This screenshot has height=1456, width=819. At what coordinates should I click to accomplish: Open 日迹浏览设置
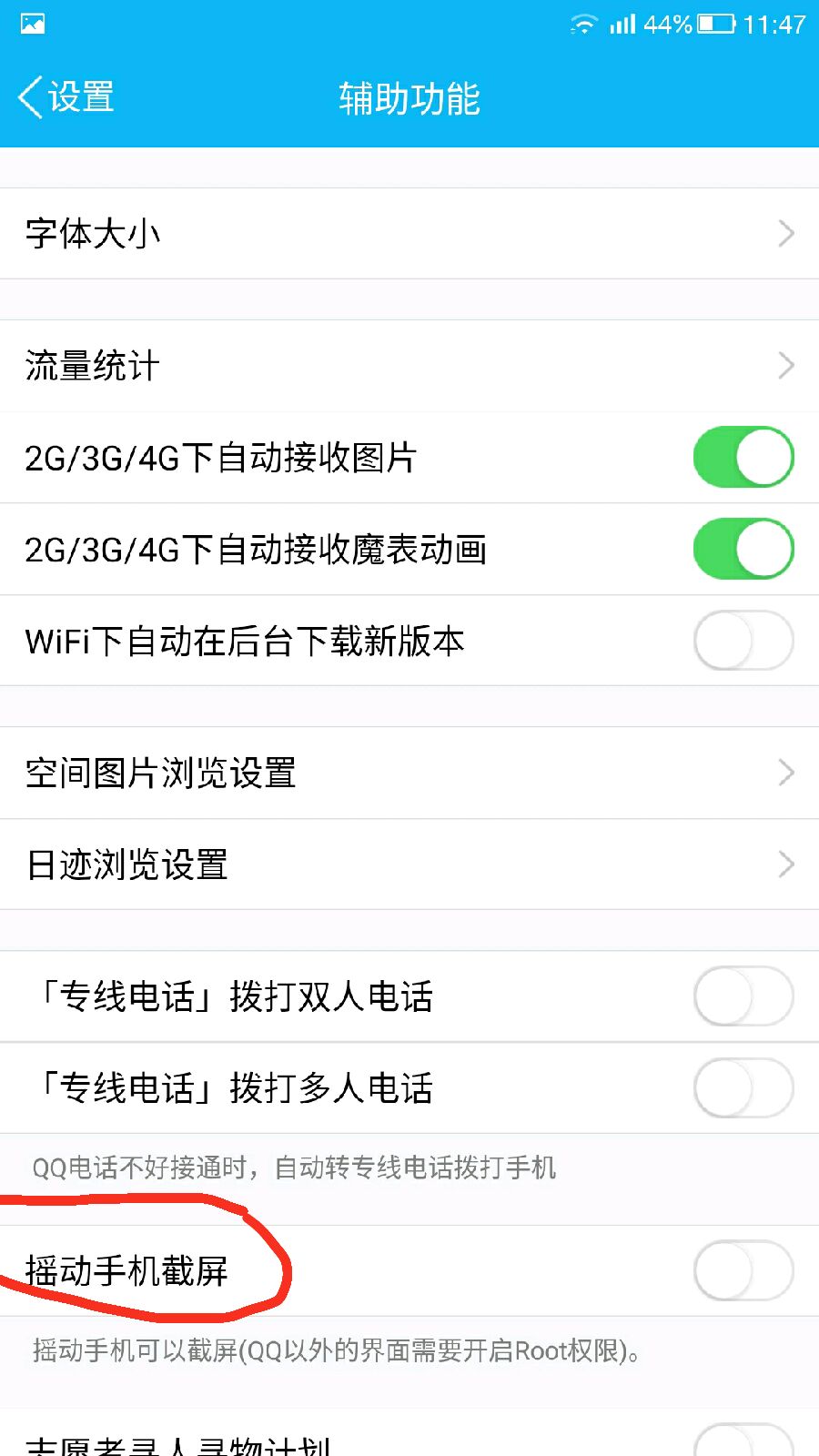409,864
